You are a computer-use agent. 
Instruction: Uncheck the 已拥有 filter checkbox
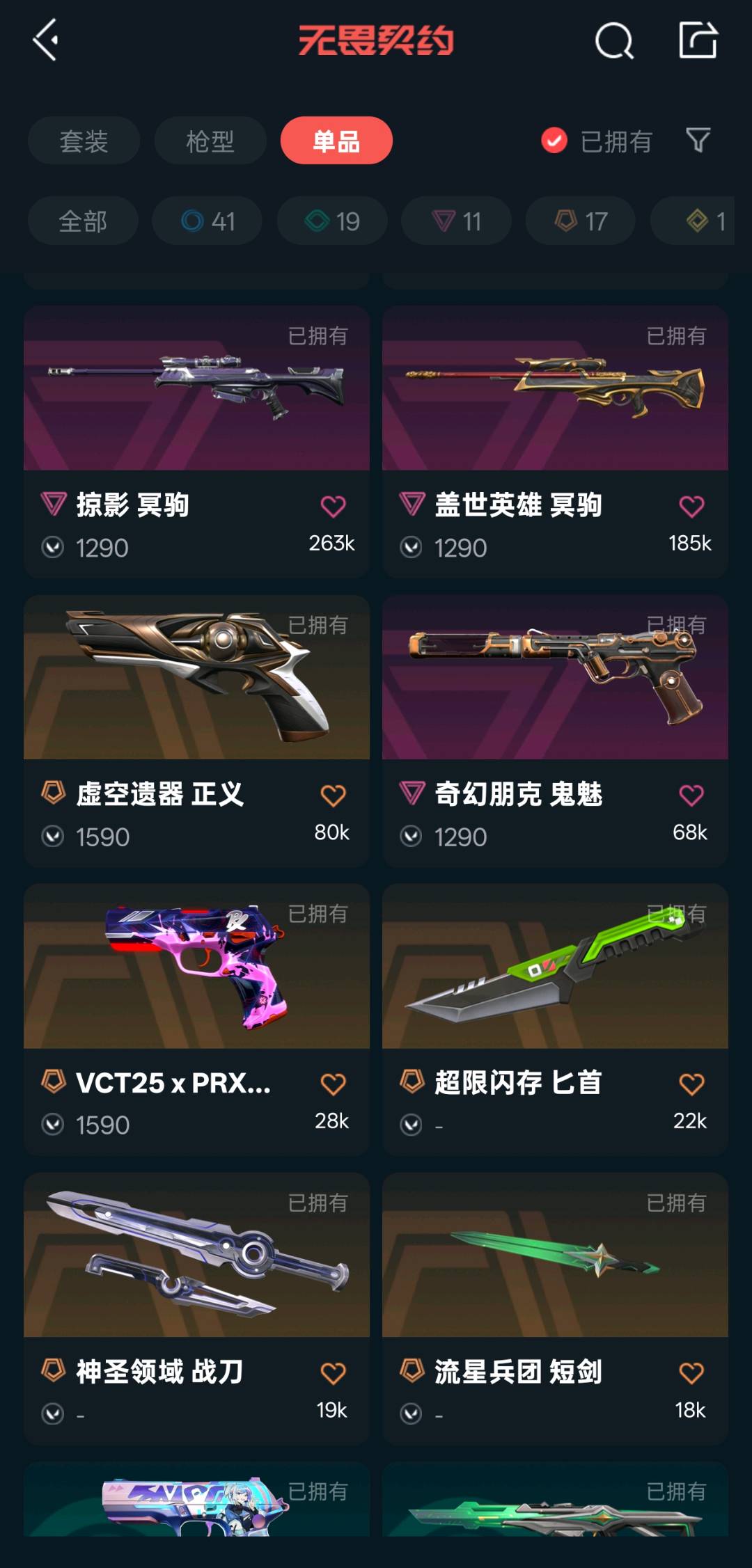(554, 141)
